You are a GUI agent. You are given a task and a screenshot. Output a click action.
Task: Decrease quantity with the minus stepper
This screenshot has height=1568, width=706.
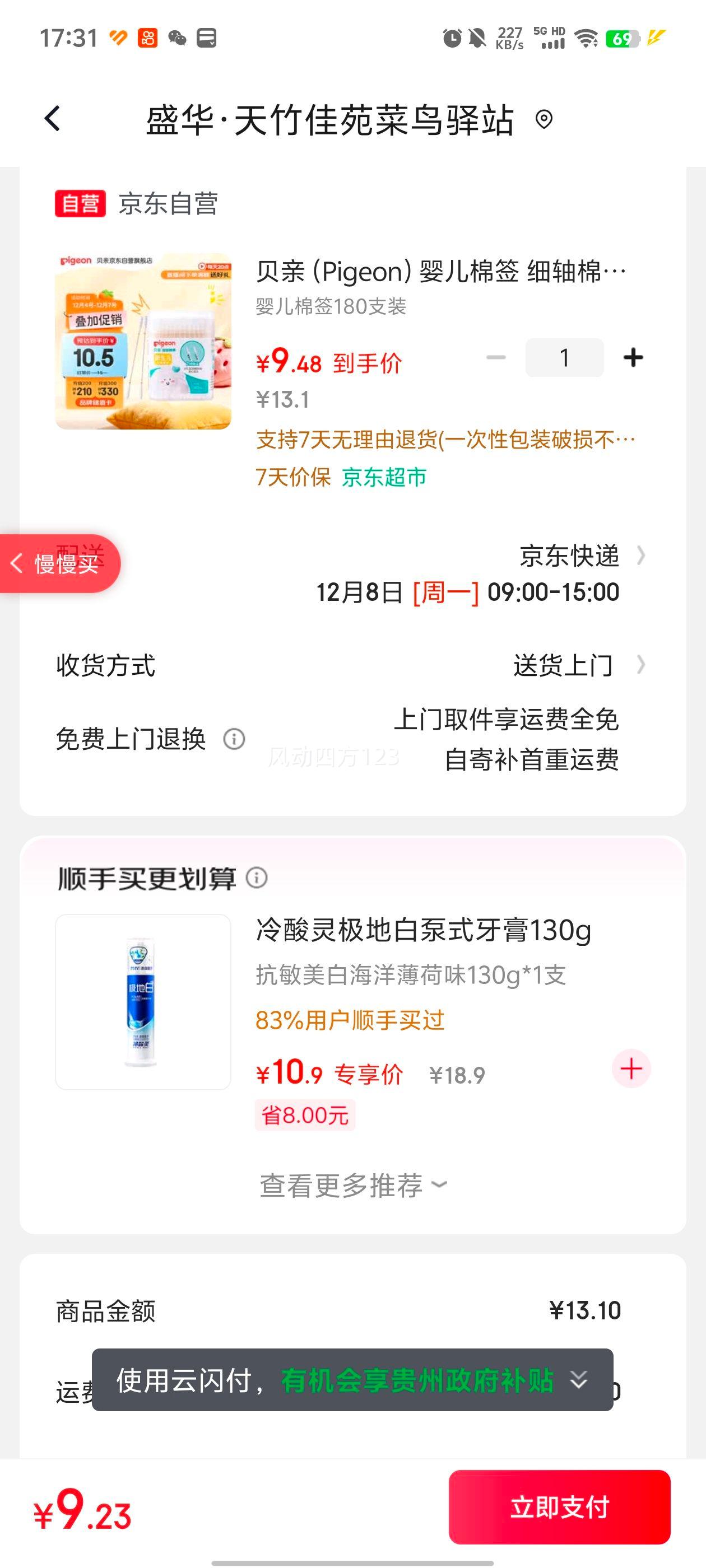click(x=495, y=357)
